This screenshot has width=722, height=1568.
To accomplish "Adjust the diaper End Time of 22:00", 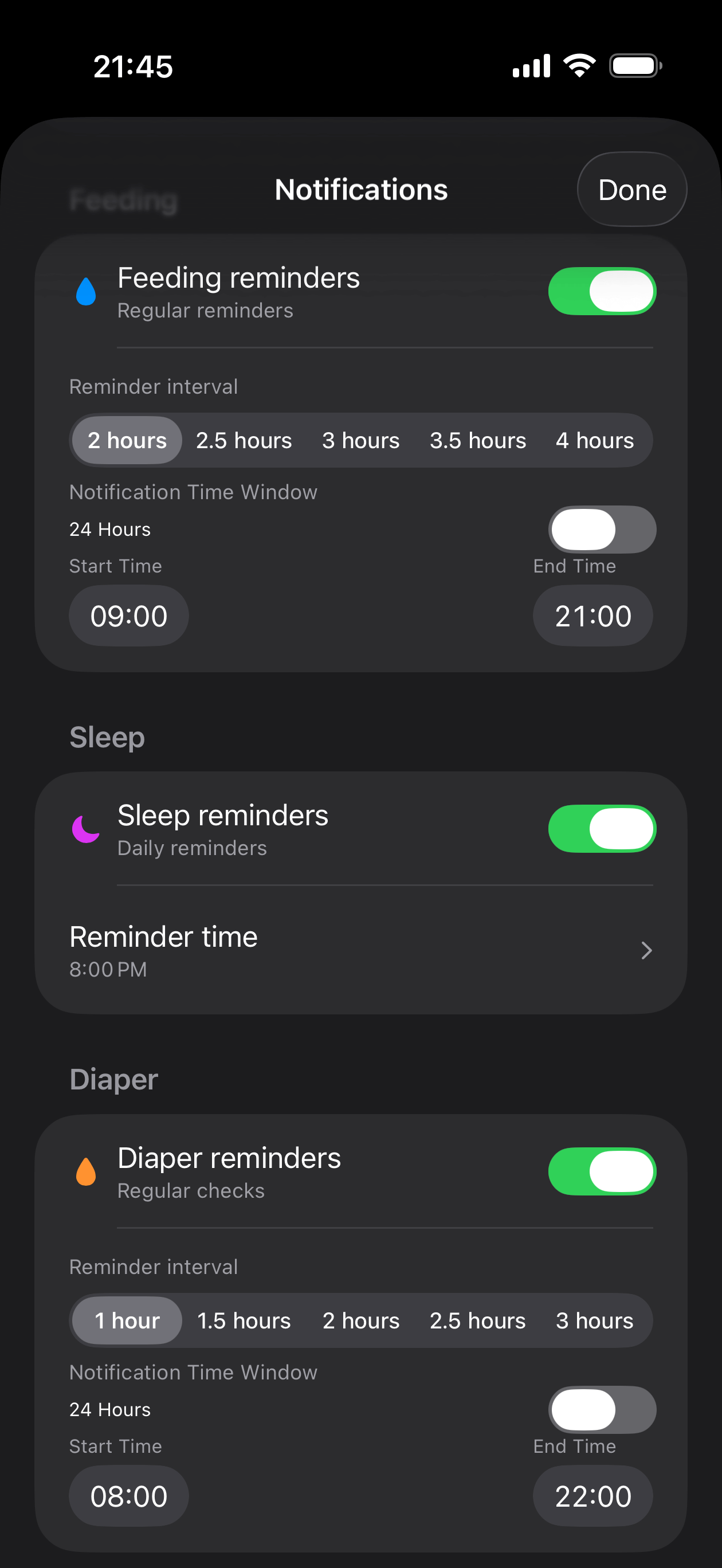I will 592,1496.
